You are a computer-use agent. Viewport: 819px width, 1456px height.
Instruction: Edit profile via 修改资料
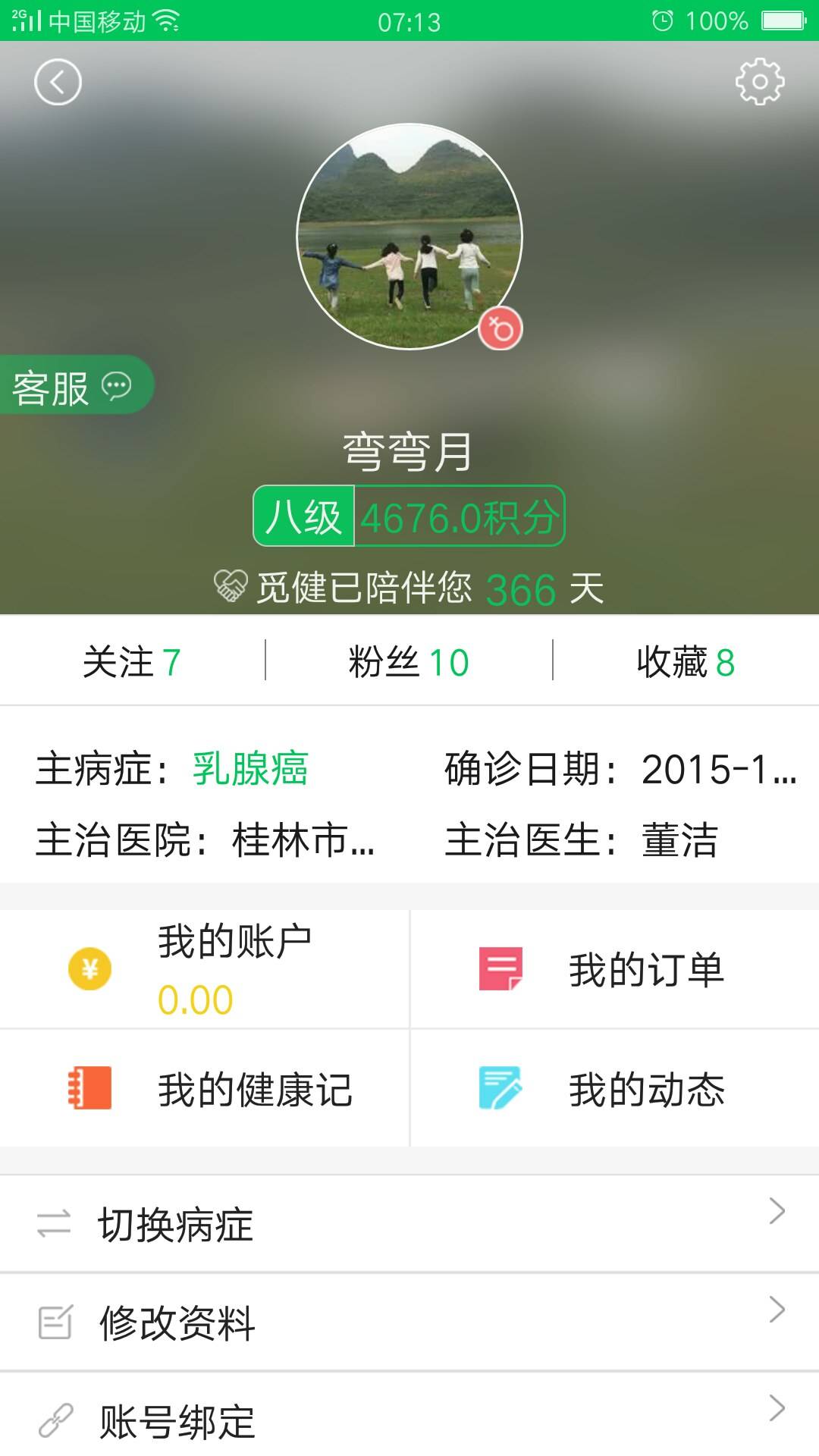coord(409,1323)
